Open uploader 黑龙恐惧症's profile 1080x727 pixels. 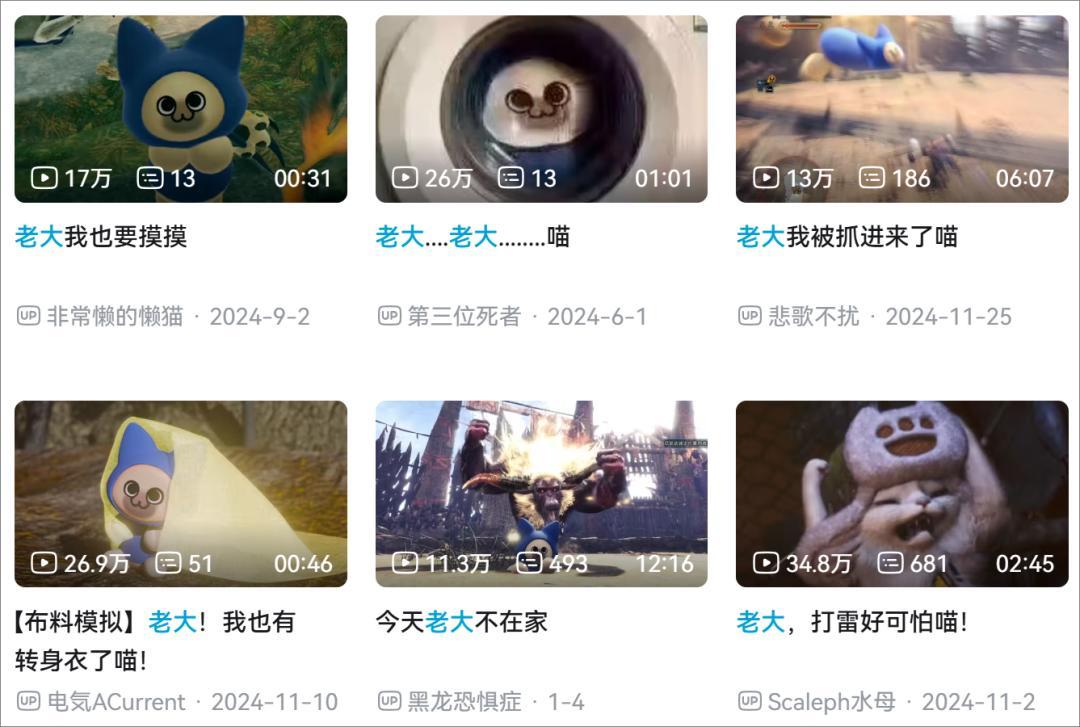pyautogui.click(x=464, y=702)
